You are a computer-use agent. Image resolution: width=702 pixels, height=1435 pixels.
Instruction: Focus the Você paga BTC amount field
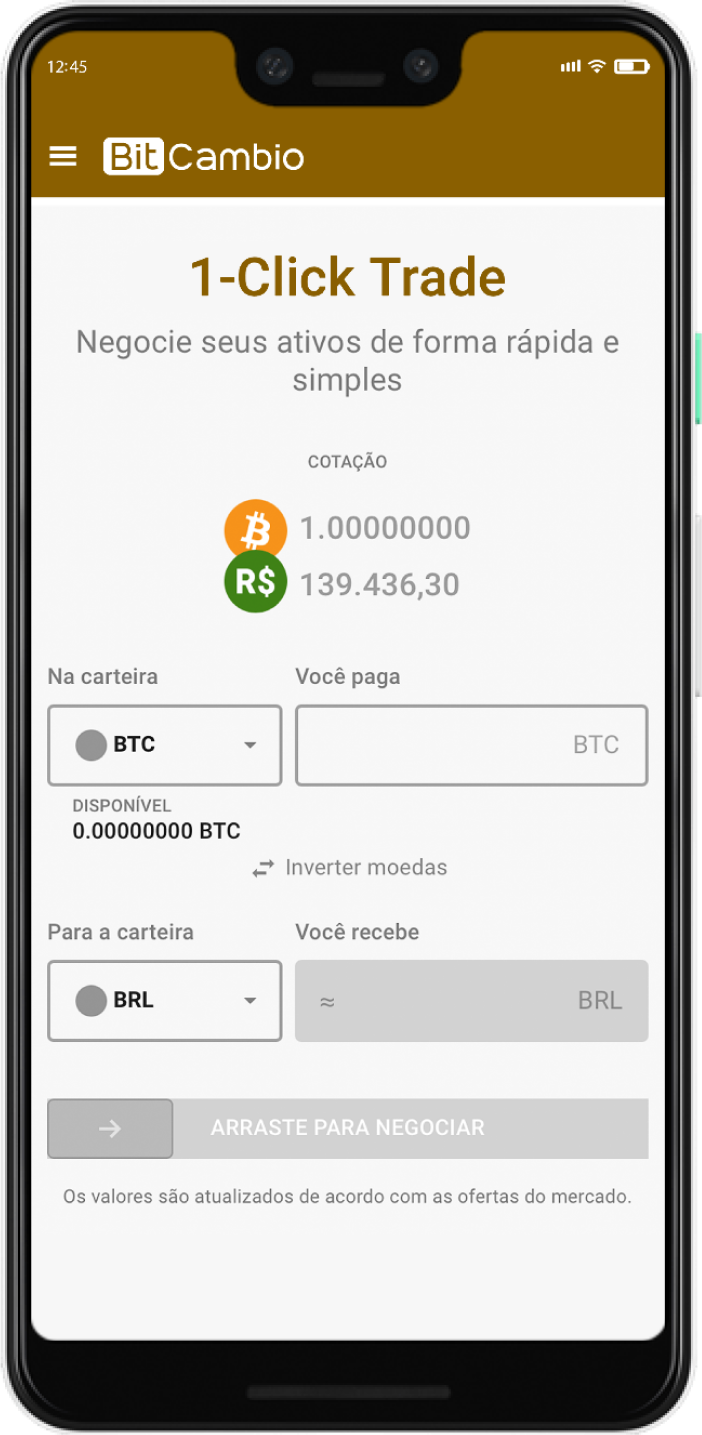[470, 745]
